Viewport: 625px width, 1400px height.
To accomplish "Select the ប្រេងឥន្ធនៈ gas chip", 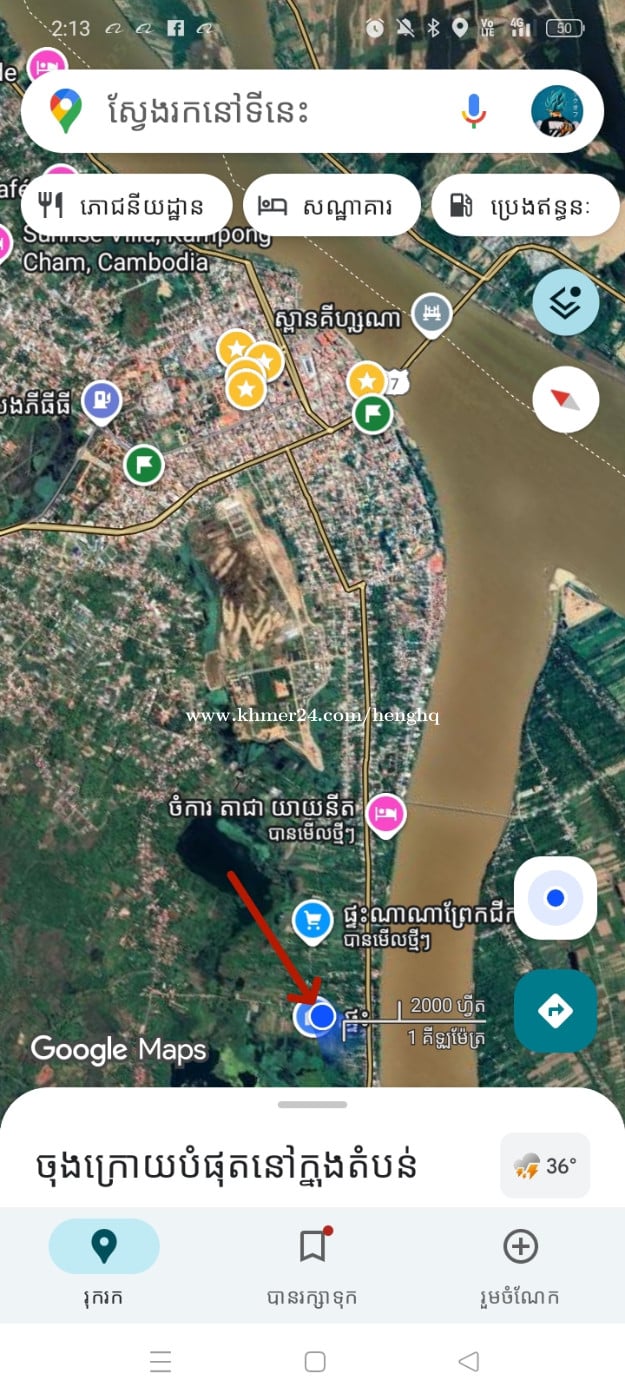I will [x=526, y=207].
